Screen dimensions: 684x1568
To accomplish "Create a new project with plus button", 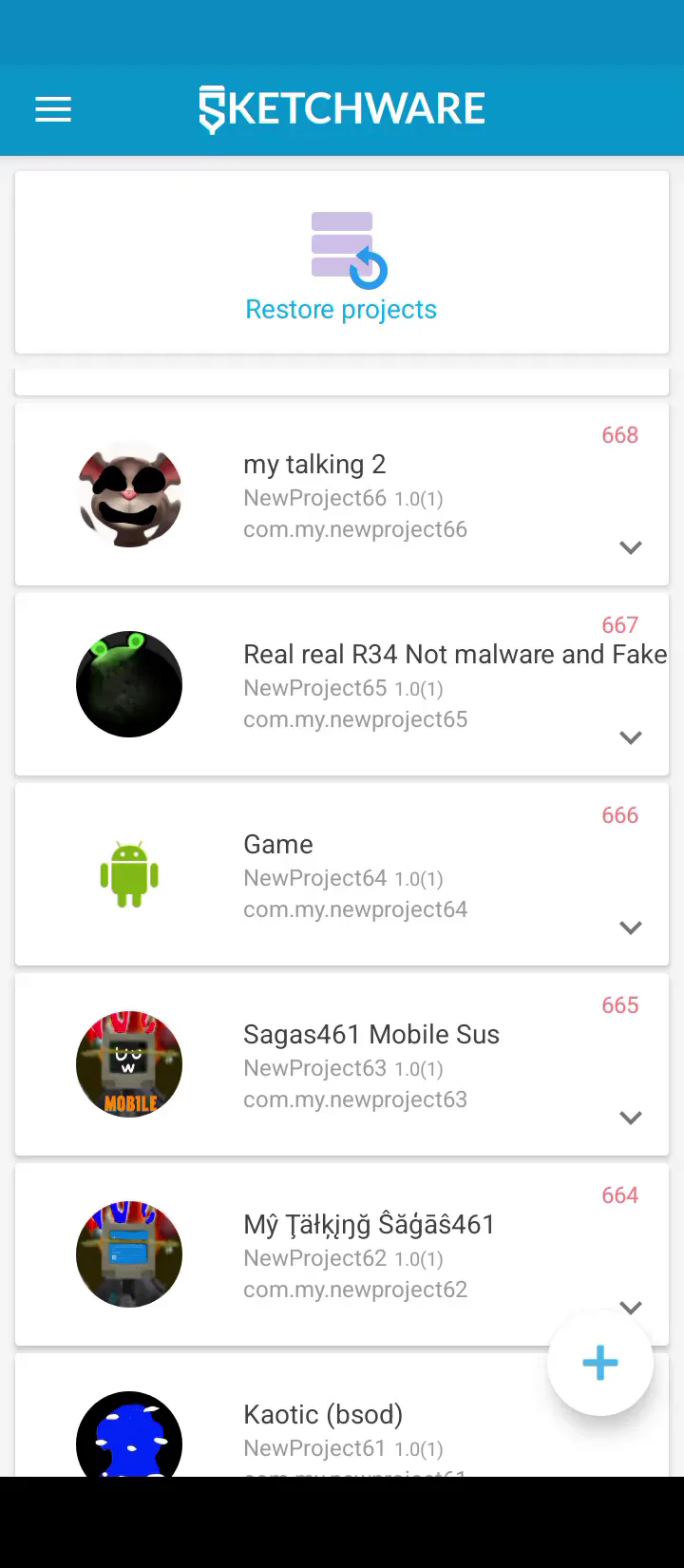I will click(600, 1363).
